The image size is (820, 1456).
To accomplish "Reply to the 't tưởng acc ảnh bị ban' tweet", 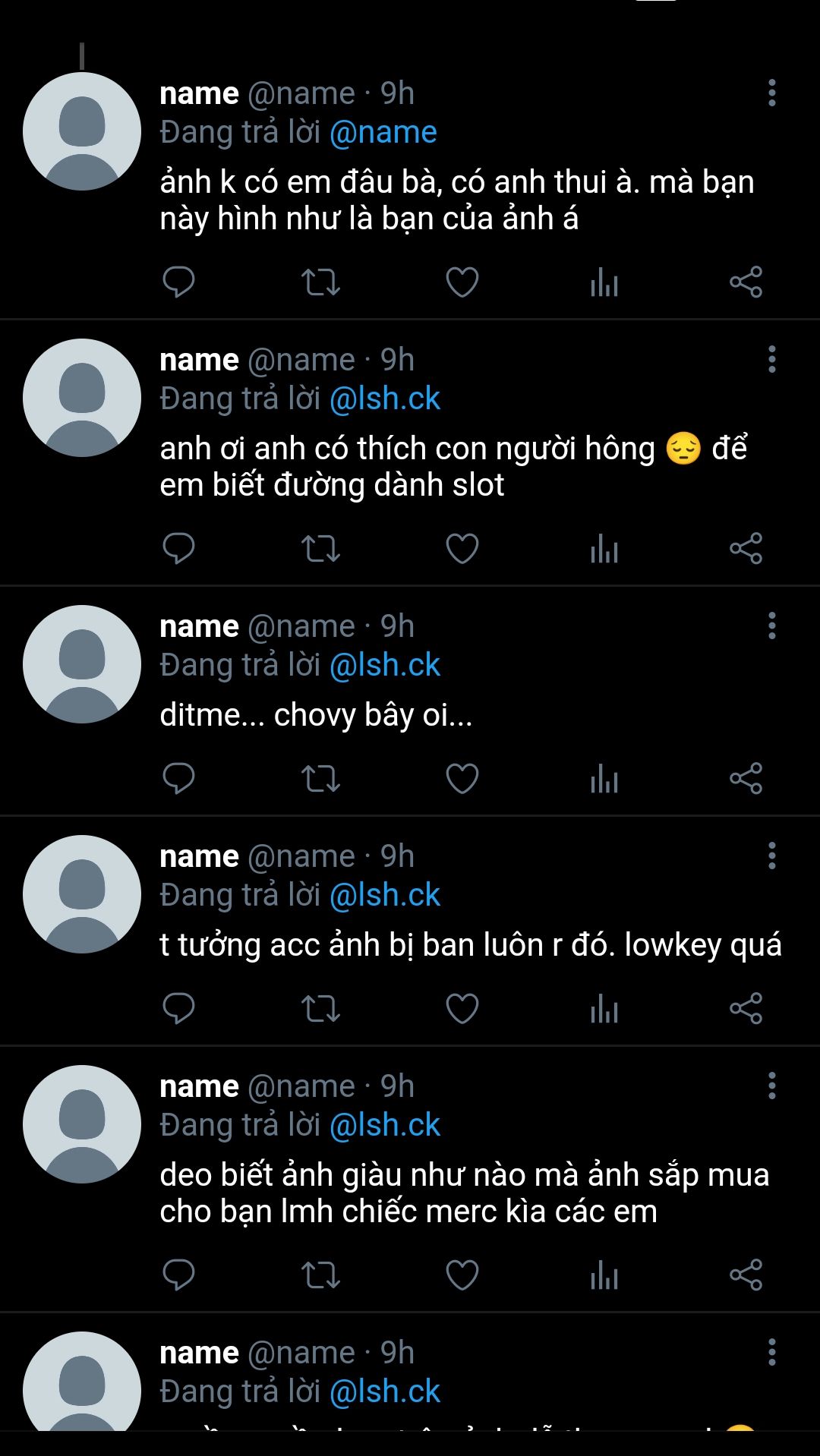I will pyautogui.click(x=179, y=1009).
